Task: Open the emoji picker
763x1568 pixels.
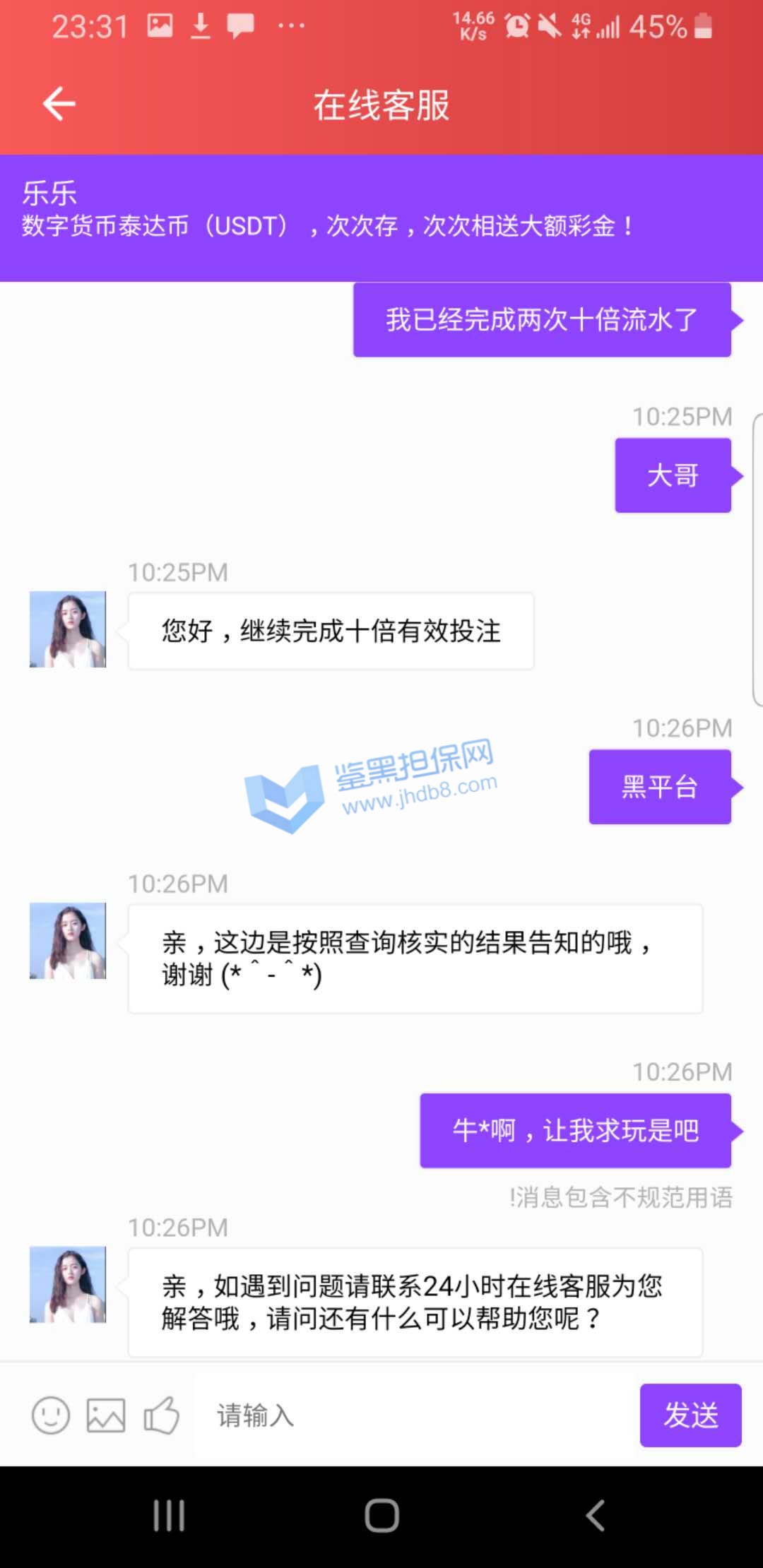Action: click(x=51, y=1415)
